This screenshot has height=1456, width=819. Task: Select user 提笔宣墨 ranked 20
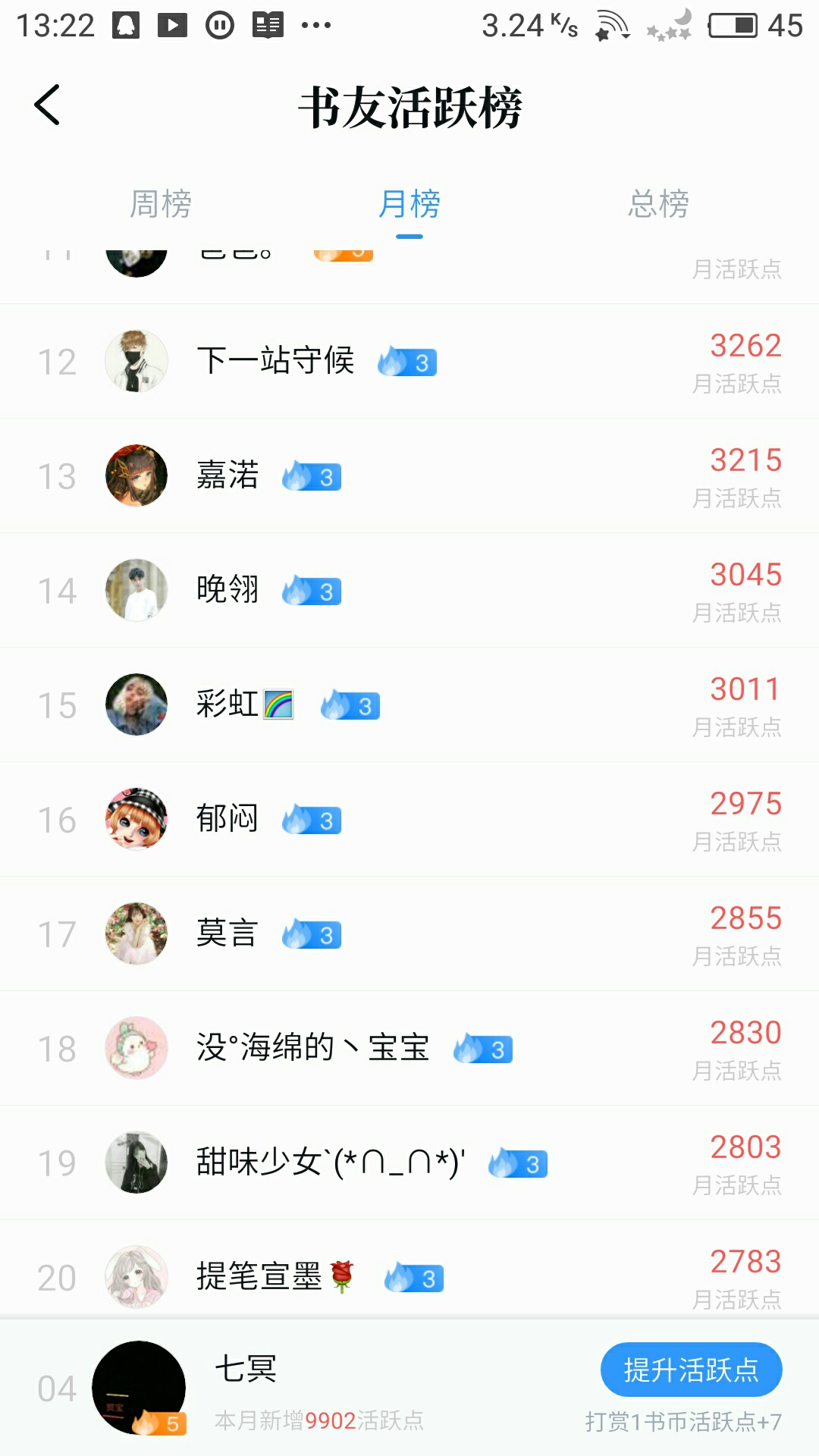[x=409, y=1277]
